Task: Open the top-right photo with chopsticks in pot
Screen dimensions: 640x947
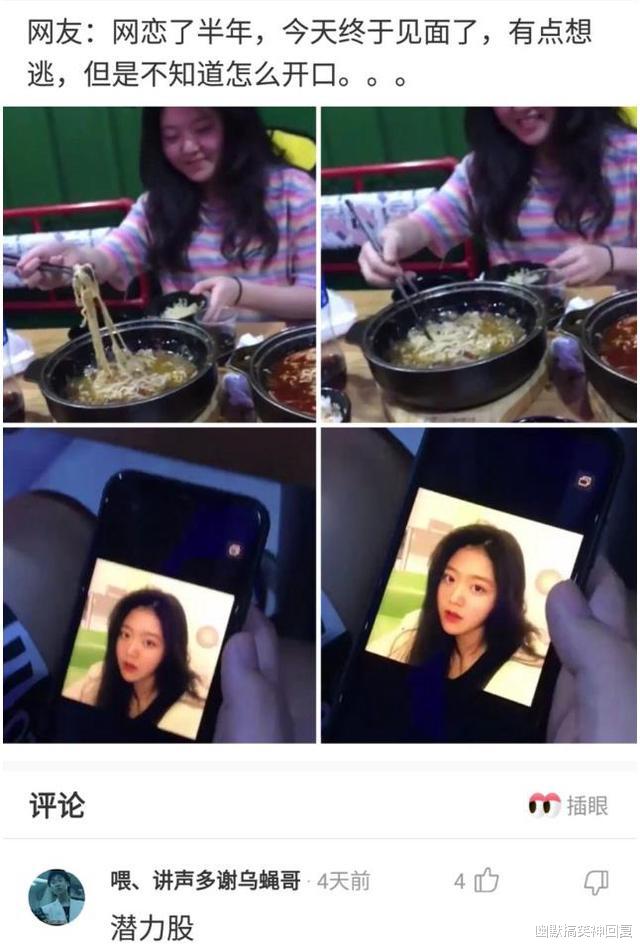Action: [478, 264]
